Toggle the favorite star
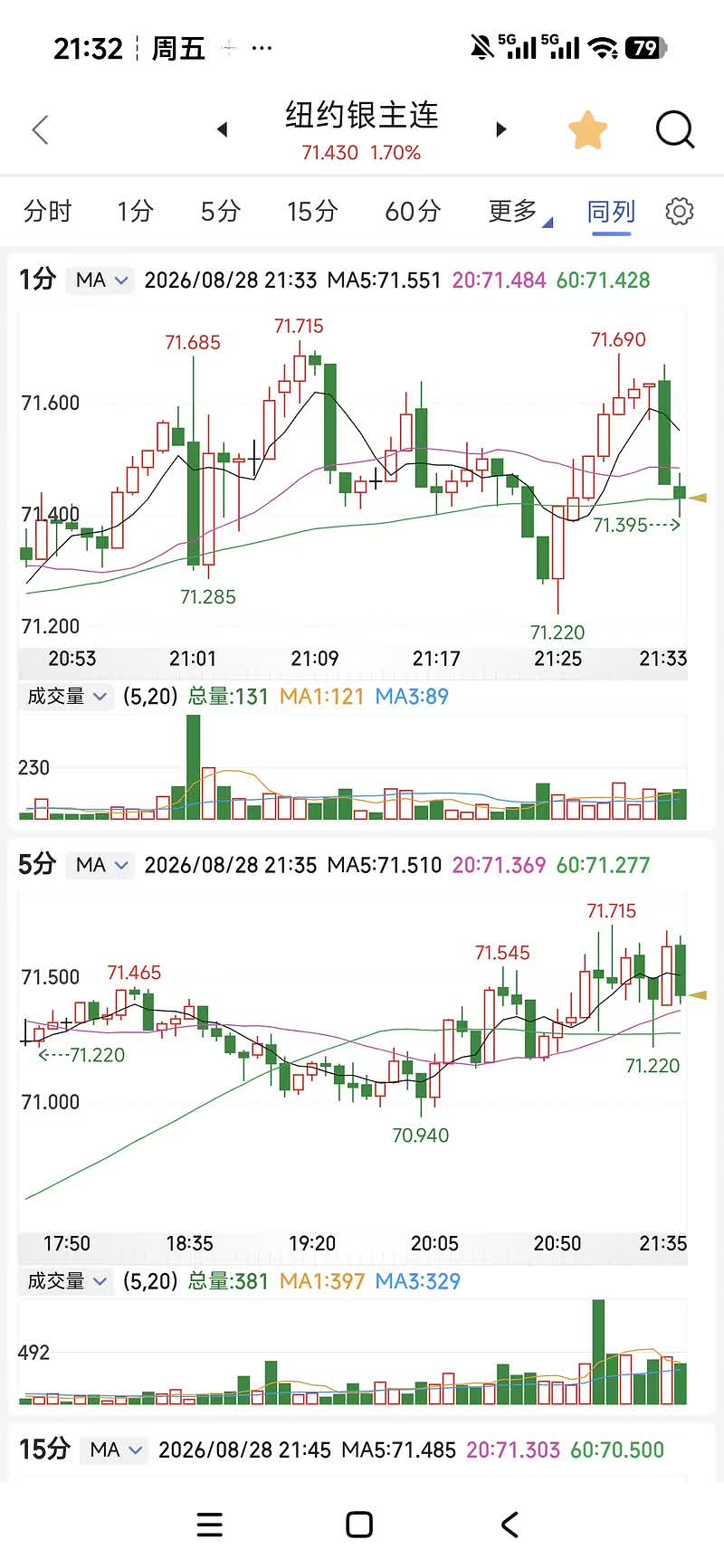 click(587, 129)
